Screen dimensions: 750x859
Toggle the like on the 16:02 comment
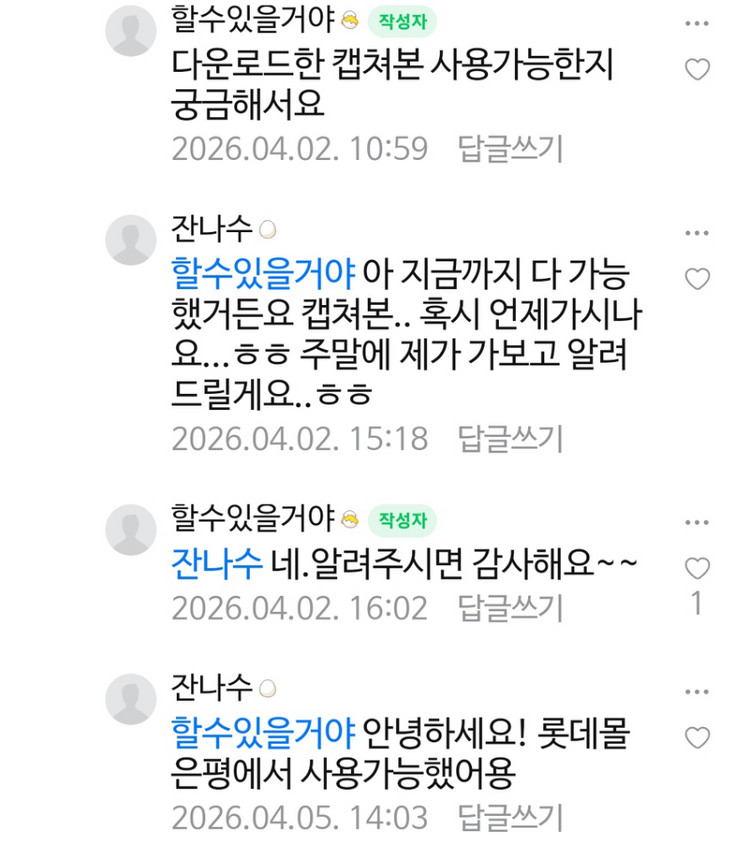click(697, 566)
